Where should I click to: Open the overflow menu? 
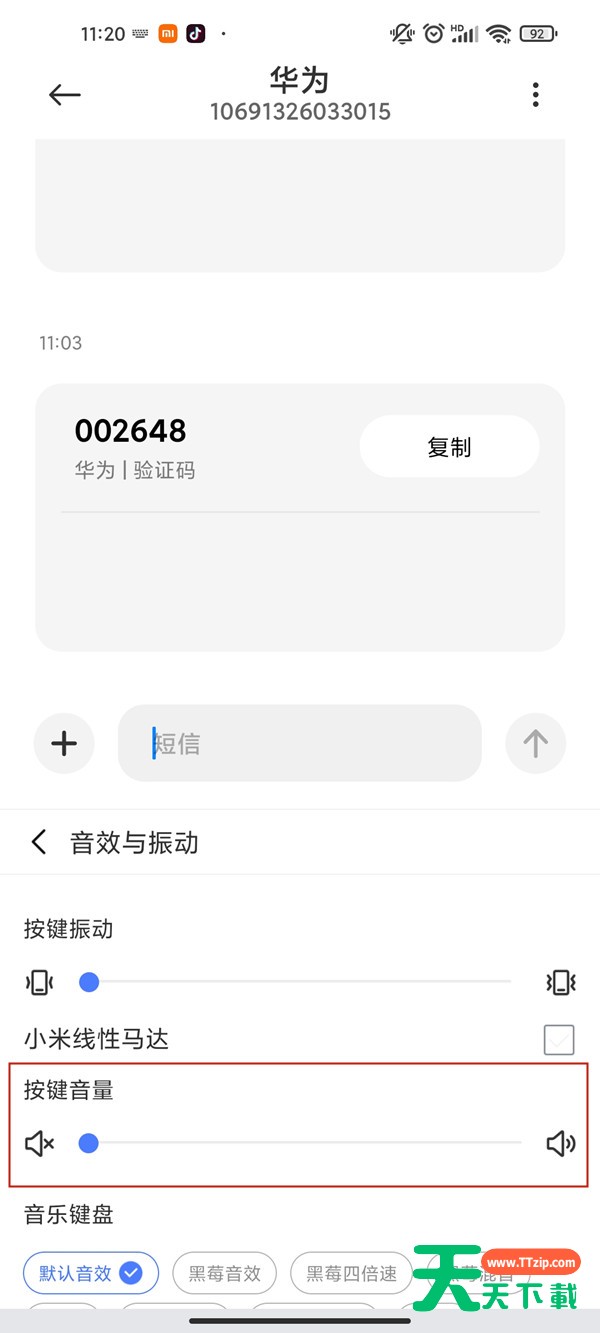536,94
